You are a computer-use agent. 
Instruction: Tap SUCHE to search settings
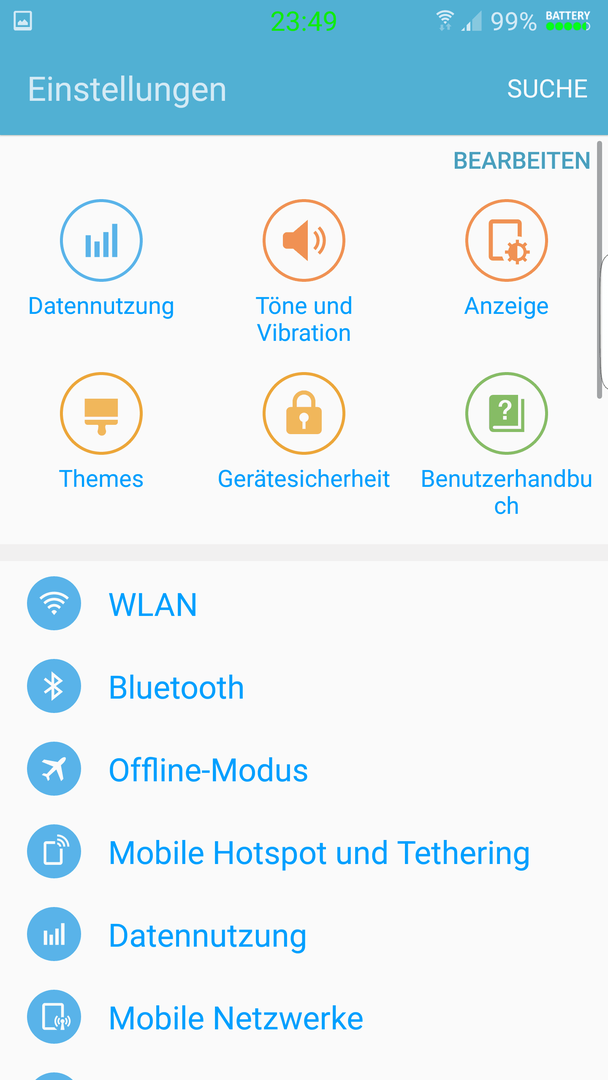[546, 89]
